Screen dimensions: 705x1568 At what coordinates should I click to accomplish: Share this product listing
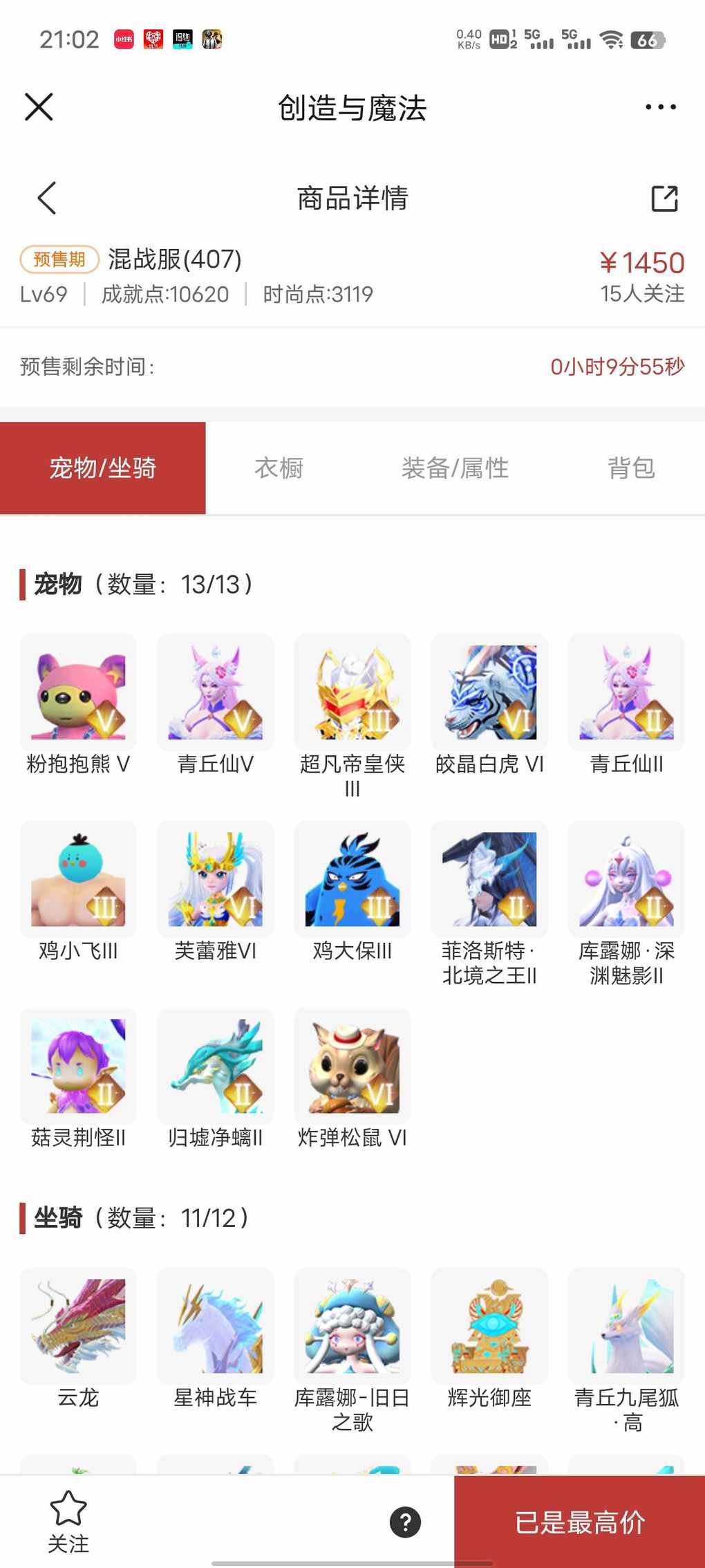click(664, 199)
